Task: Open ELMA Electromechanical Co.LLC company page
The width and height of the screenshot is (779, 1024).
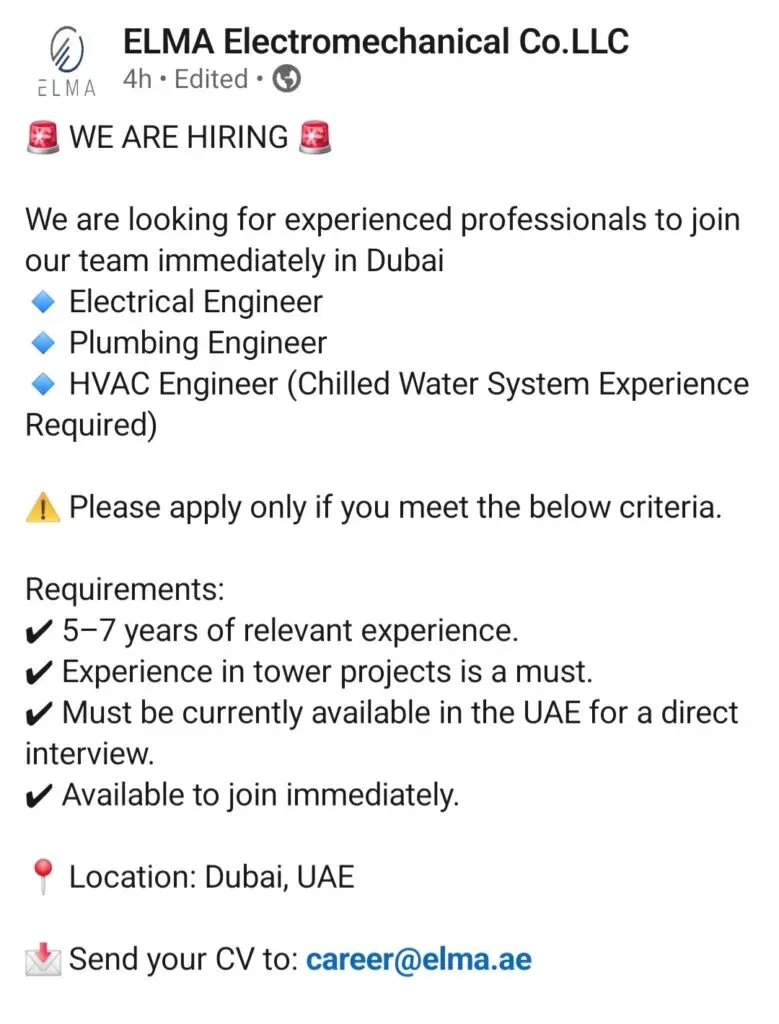Action: [375, 42]
